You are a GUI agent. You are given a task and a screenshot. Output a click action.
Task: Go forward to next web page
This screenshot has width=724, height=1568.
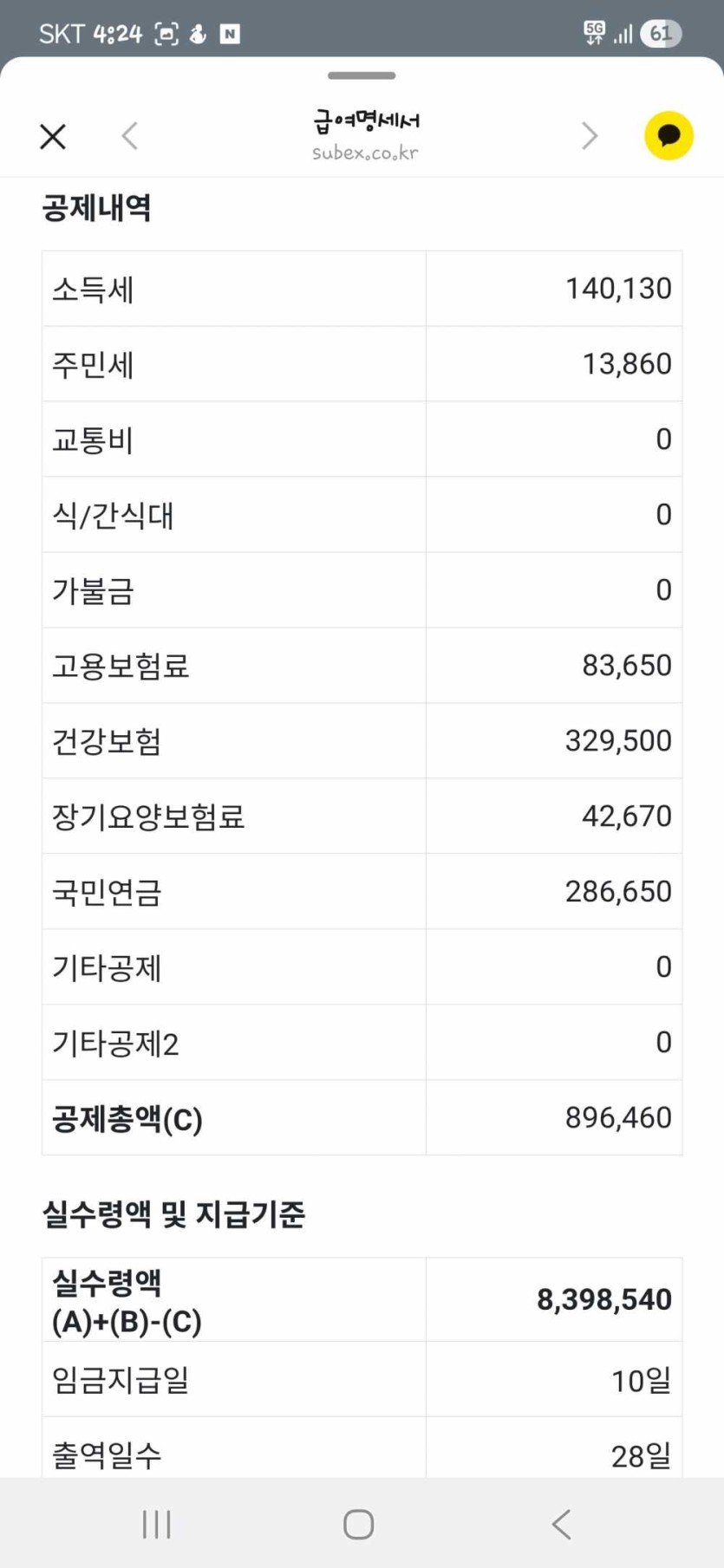[590, 136]
